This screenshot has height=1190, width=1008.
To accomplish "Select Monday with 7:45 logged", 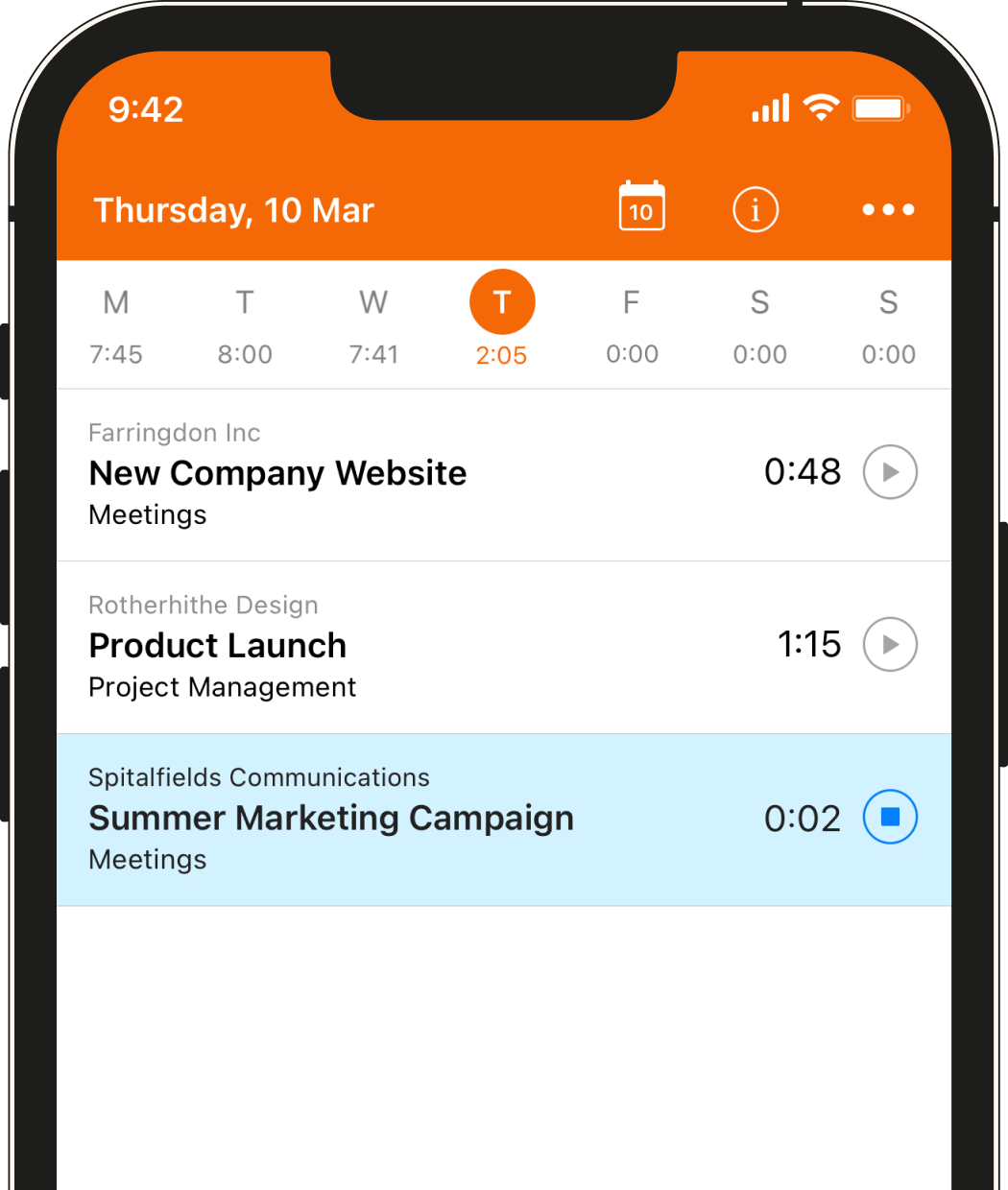I will (x=116, y=326).
